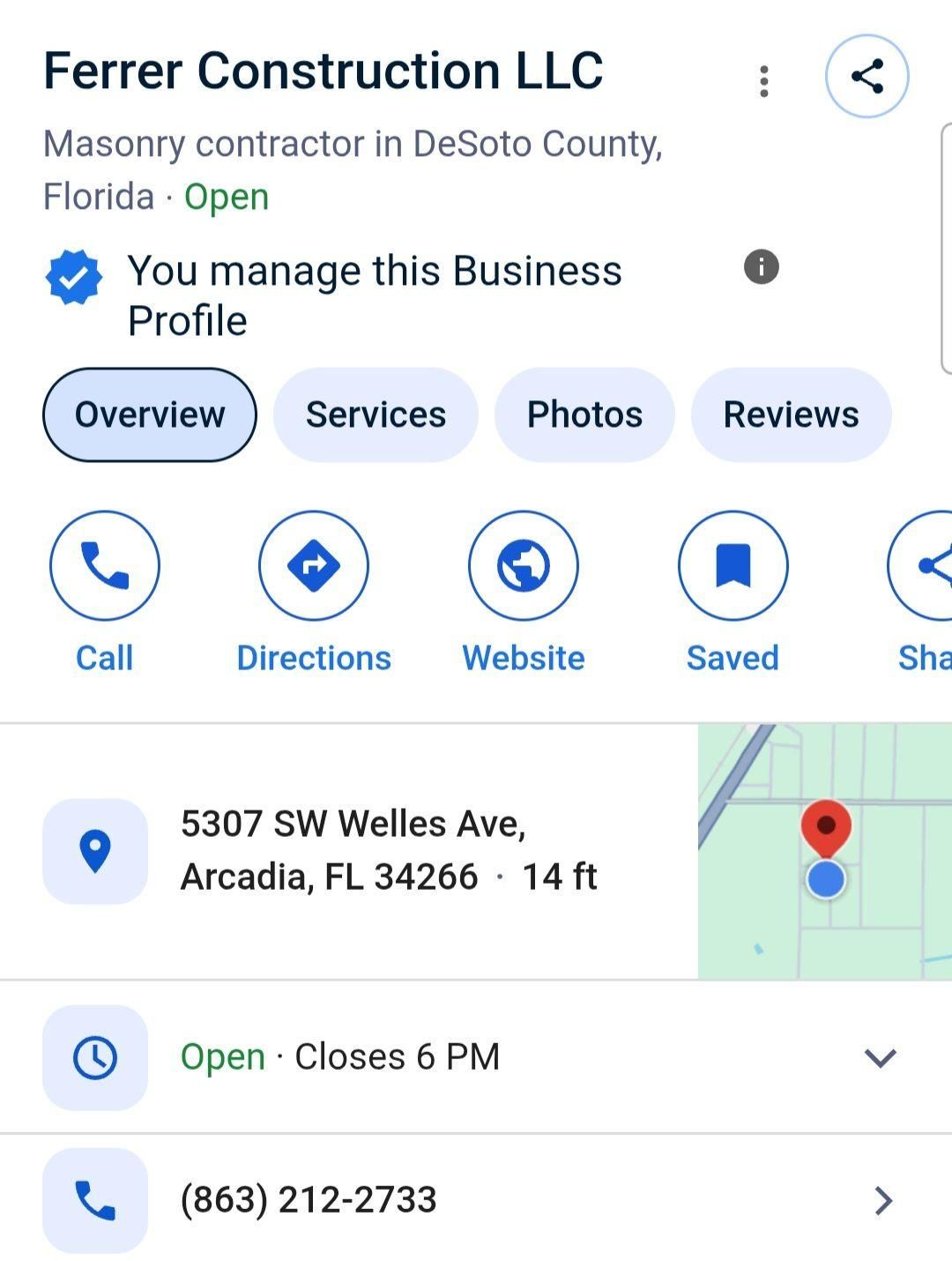Tap the Open status link
The image size is (952, 1261).
[x=225, y=196]
